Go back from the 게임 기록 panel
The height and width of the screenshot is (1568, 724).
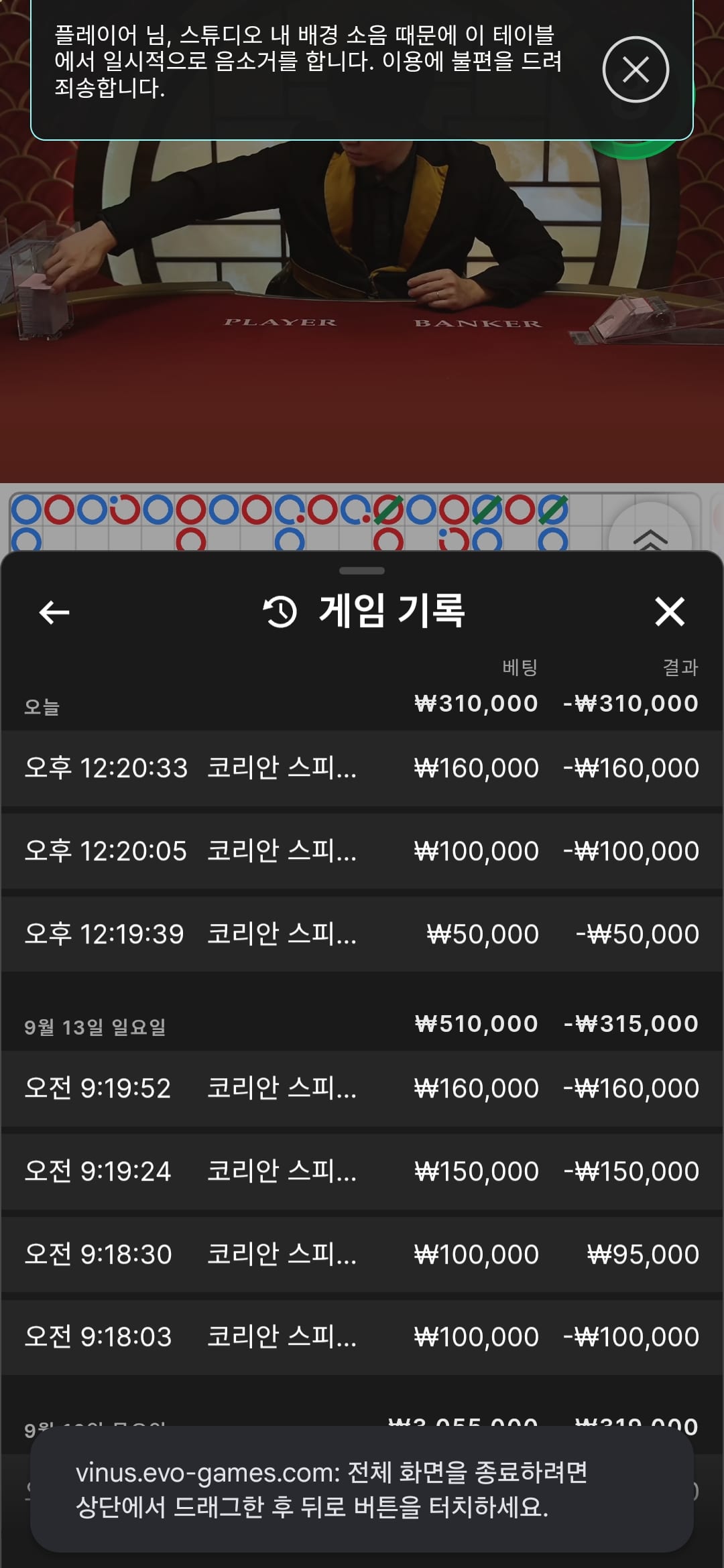tap(54, 612)
